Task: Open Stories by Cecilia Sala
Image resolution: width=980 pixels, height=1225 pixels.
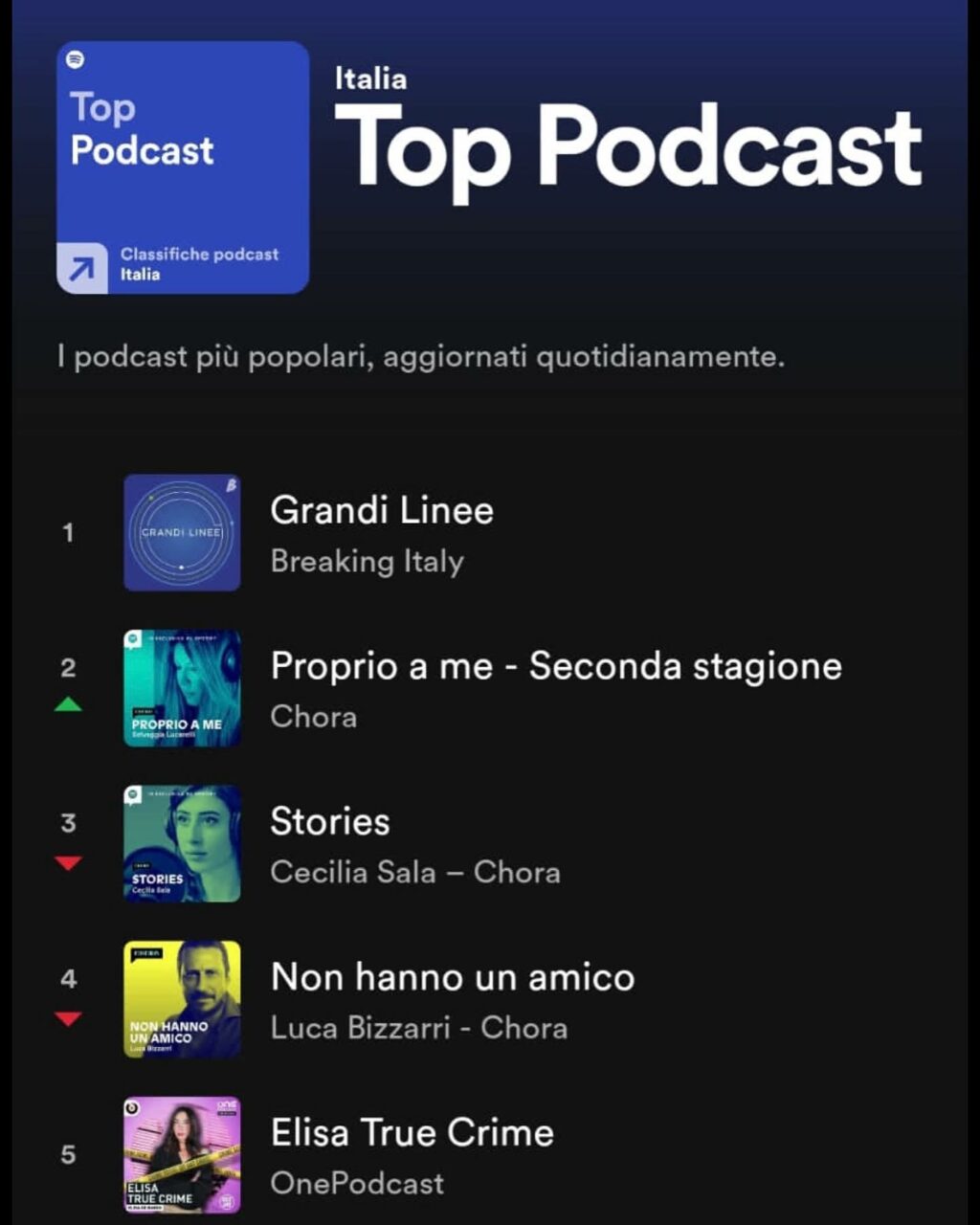Action: [330, 822]
